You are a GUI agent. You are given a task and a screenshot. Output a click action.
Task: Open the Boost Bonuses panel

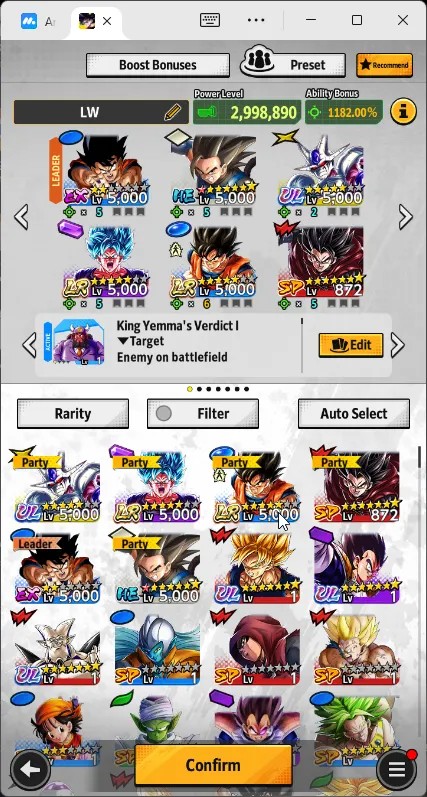[x=158, y=65]
